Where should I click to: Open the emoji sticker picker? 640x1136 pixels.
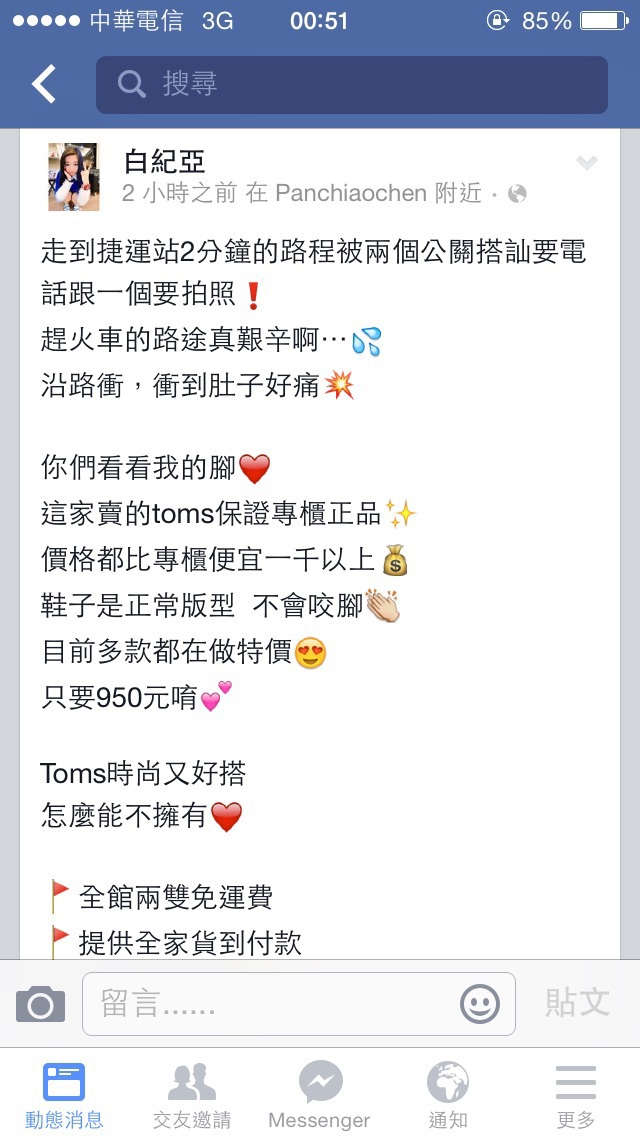[x=480, y=1003]
